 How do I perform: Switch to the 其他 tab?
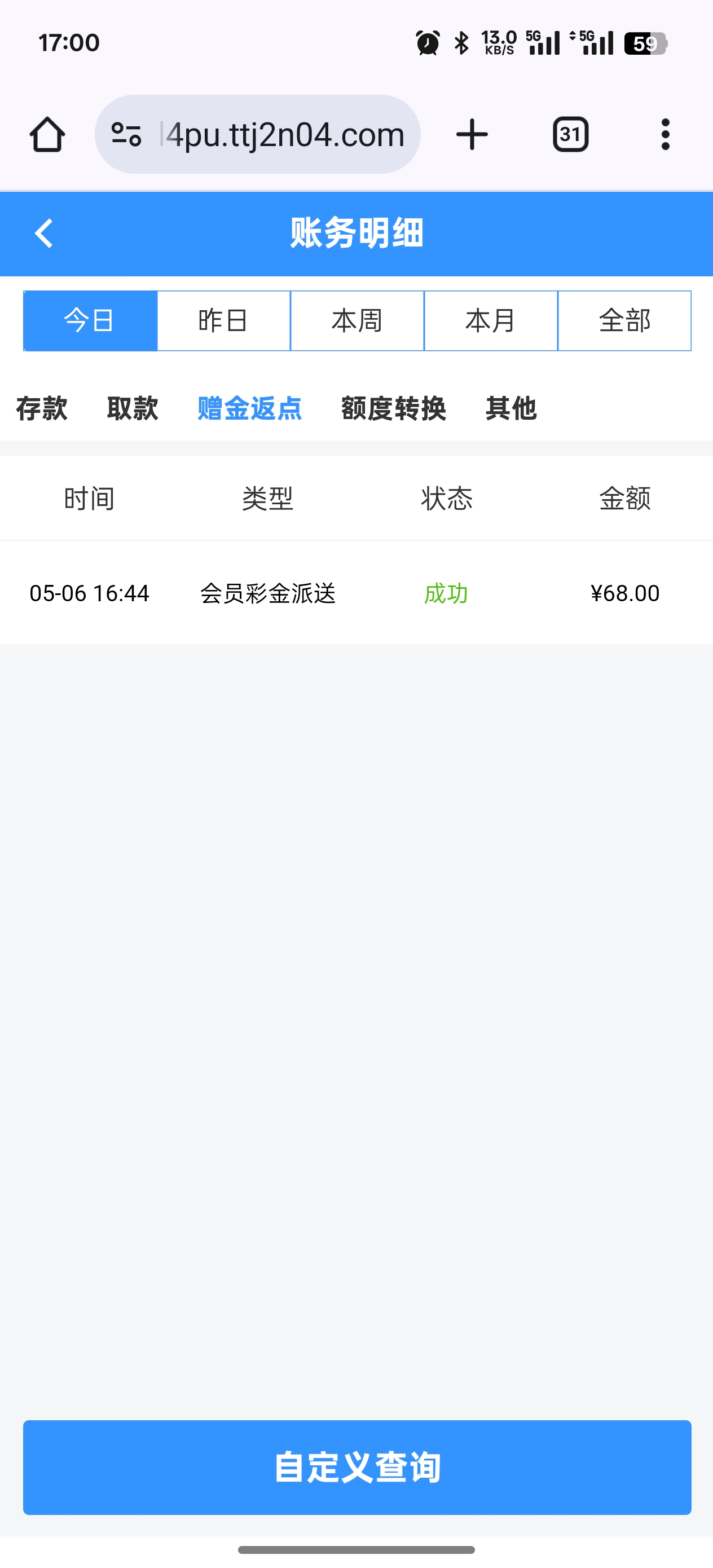511,408
